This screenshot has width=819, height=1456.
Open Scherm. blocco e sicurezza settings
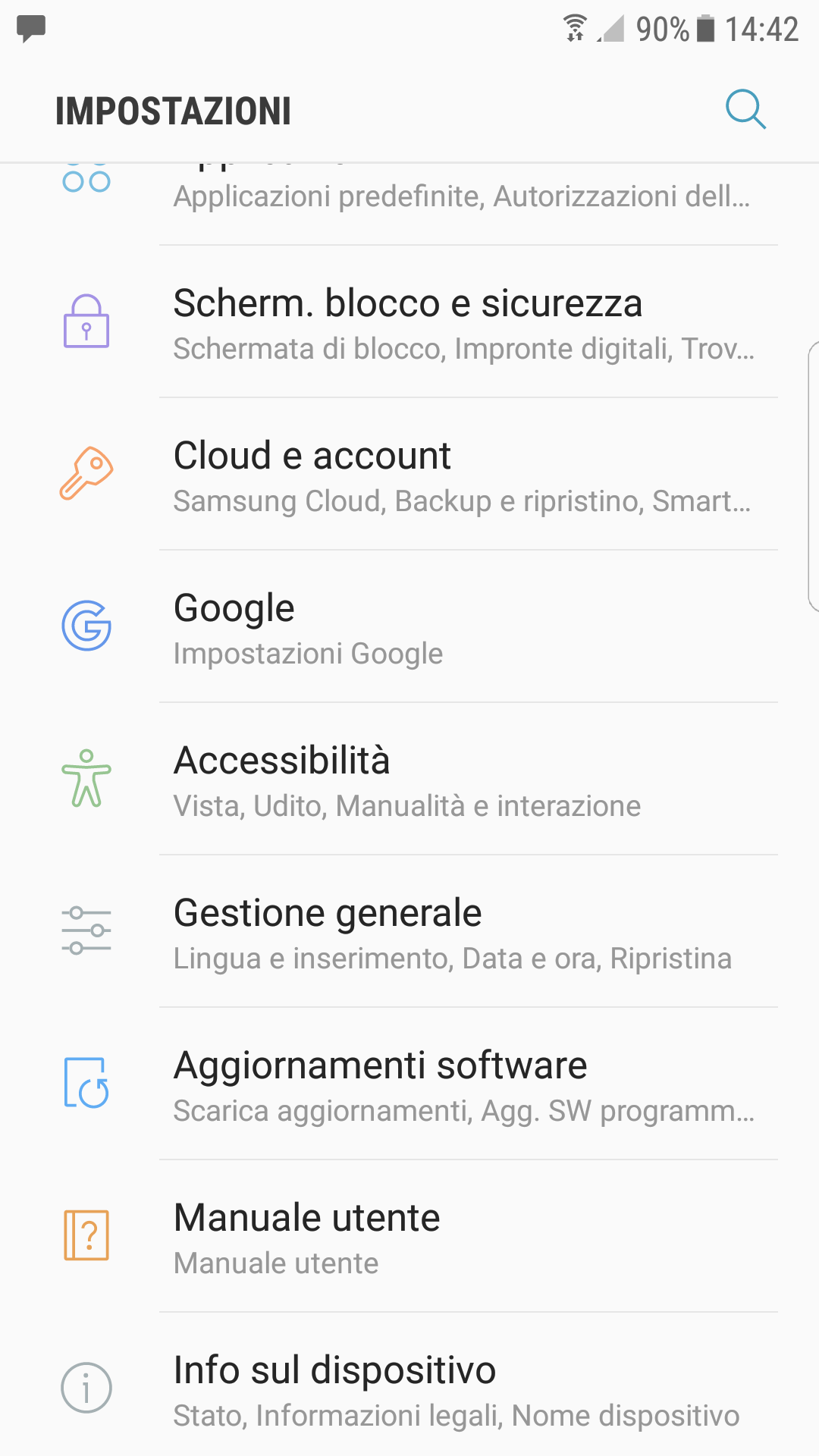click(x=409, y=322)
